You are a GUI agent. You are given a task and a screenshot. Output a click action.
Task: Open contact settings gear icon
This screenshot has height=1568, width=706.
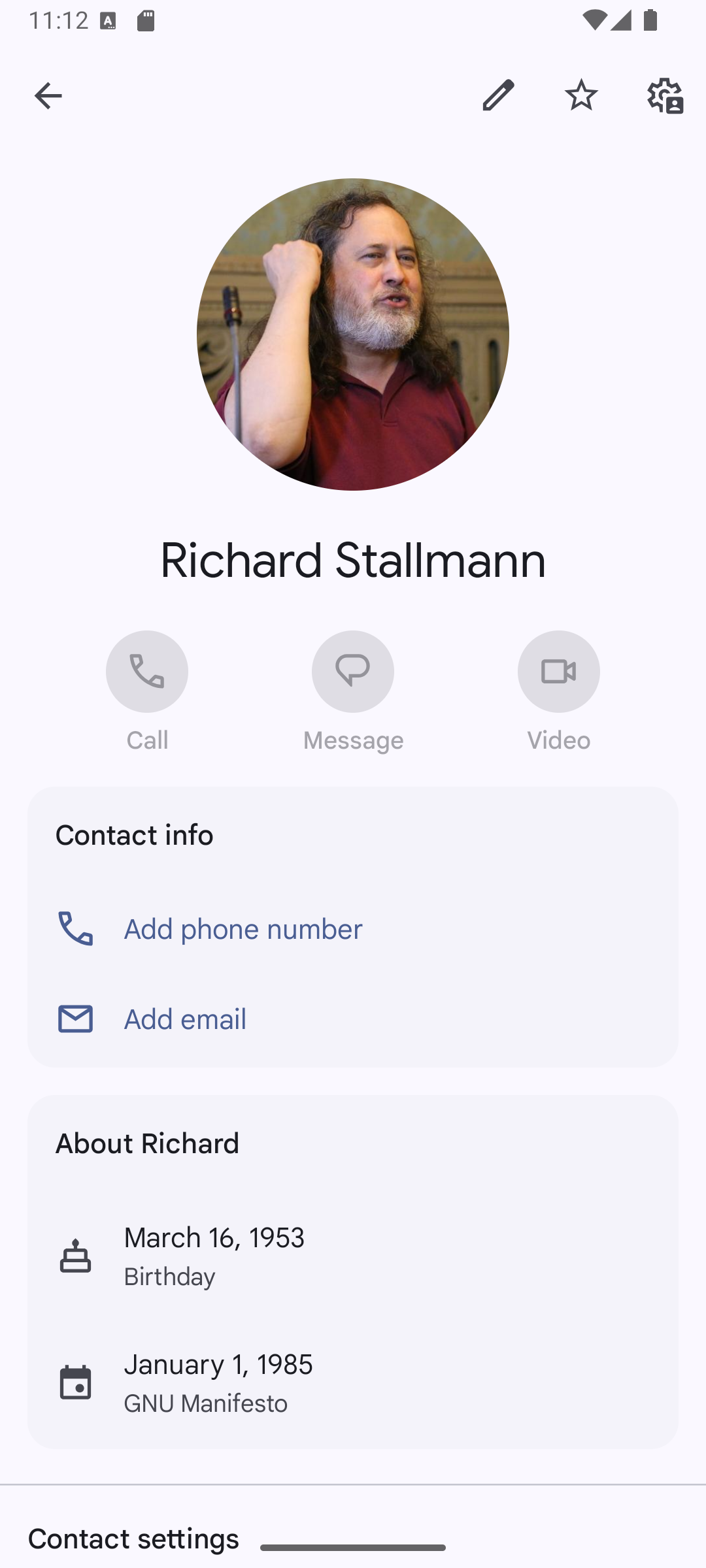click(x=665, y=96)
